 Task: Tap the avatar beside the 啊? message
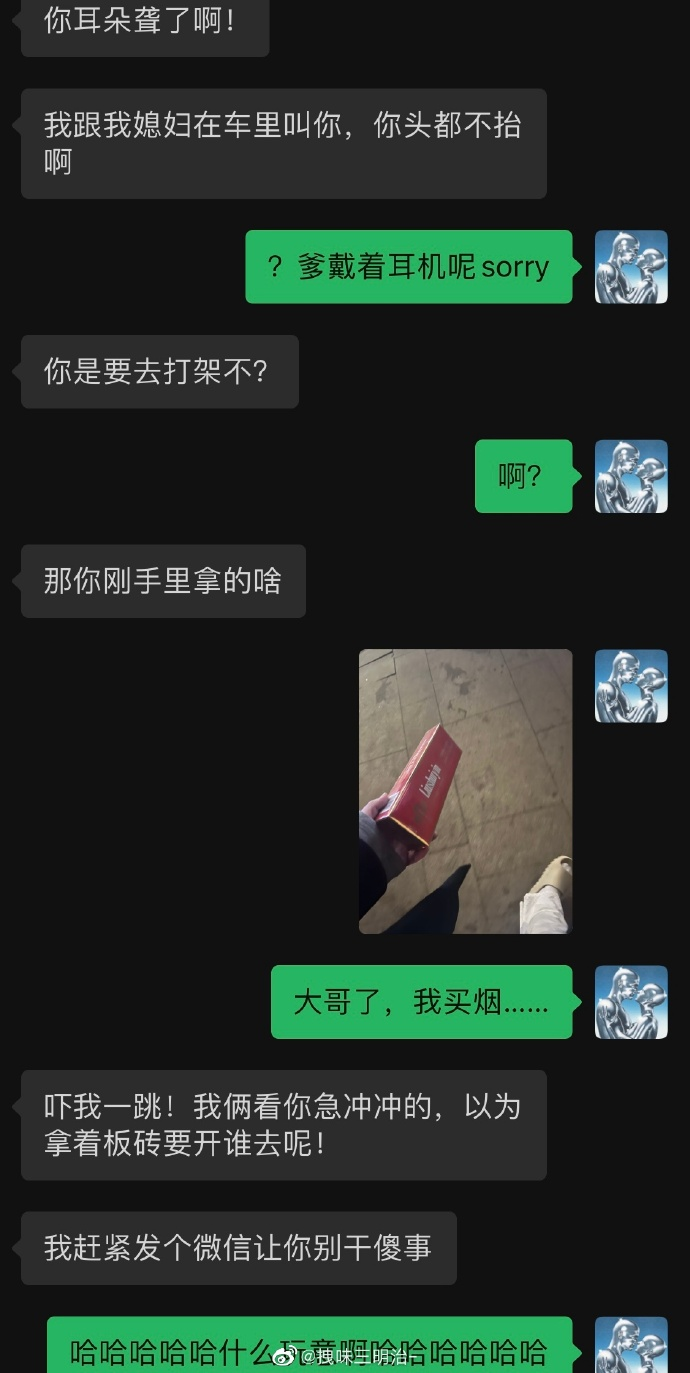coord(631,477)
